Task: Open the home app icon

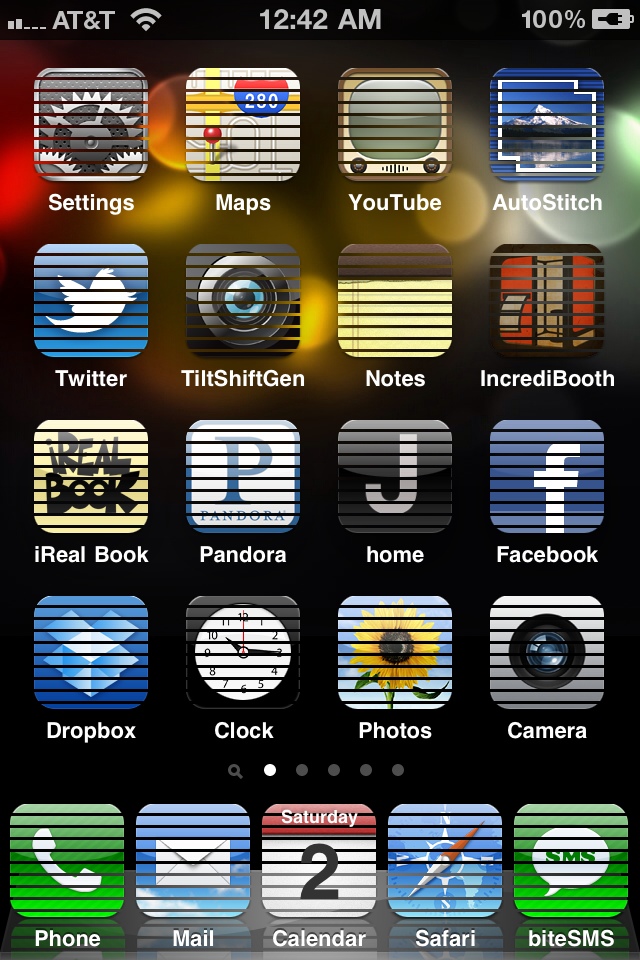Action: click(x=395, y=477)
